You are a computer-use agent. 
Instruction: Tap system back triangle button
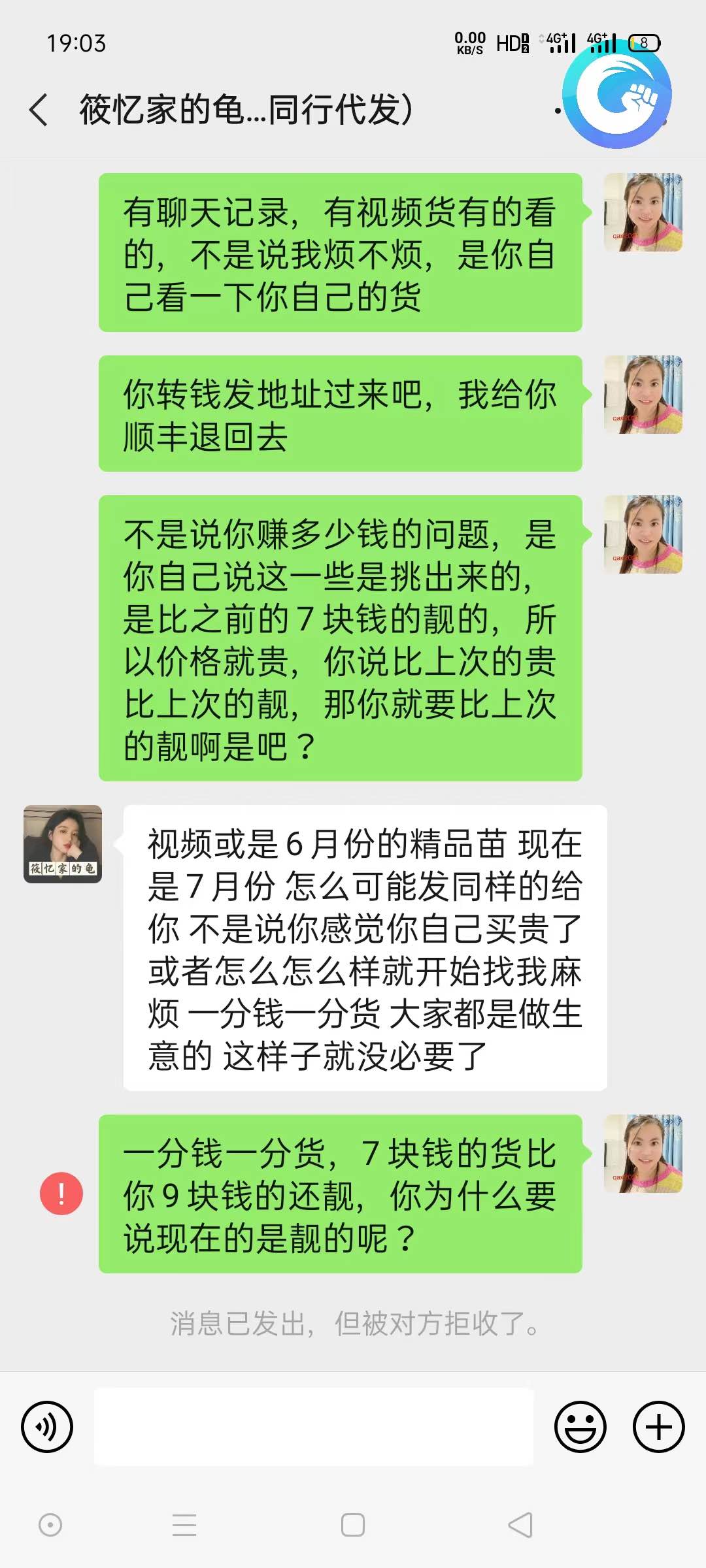click(x=520, y=1525)
